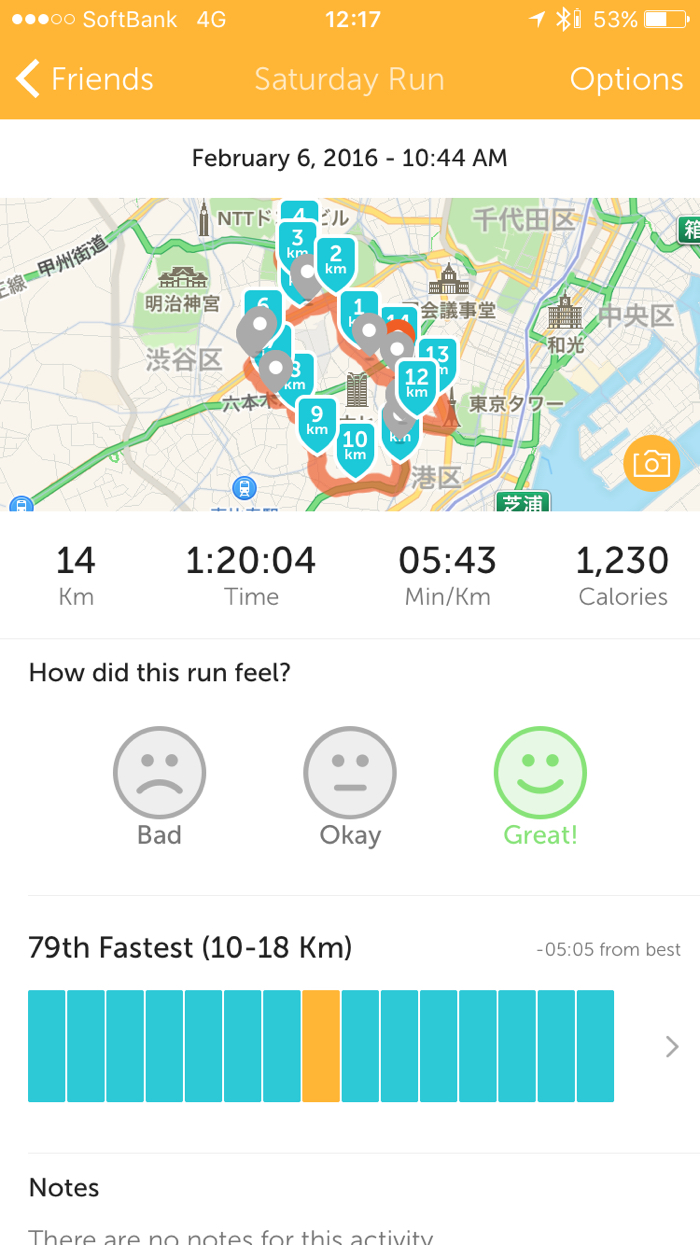
Task: Rate this run as Okay
Action: click(x=350, y=773)
